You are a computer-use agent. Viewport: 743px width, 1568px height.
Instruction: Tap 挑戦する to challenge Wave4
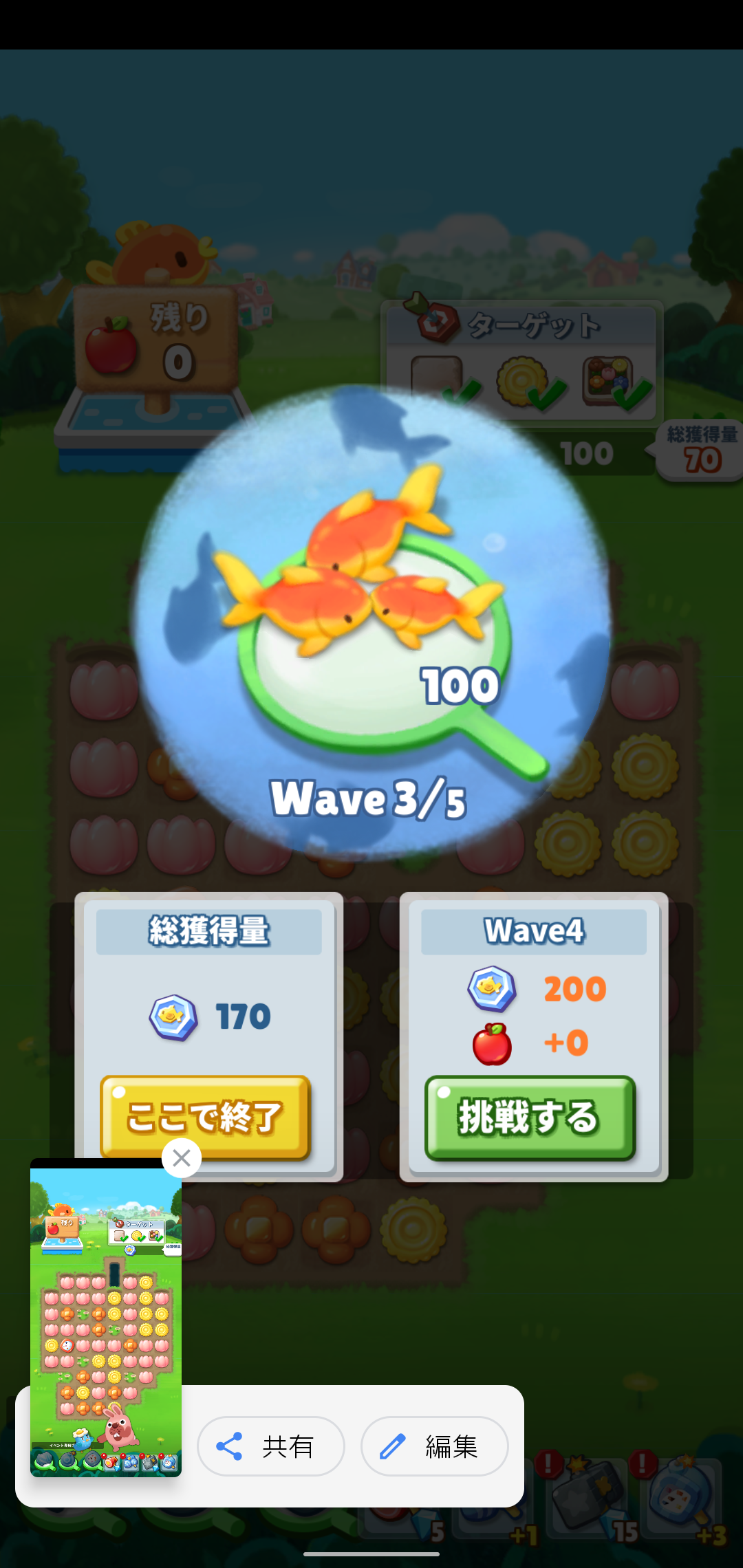530,1117
